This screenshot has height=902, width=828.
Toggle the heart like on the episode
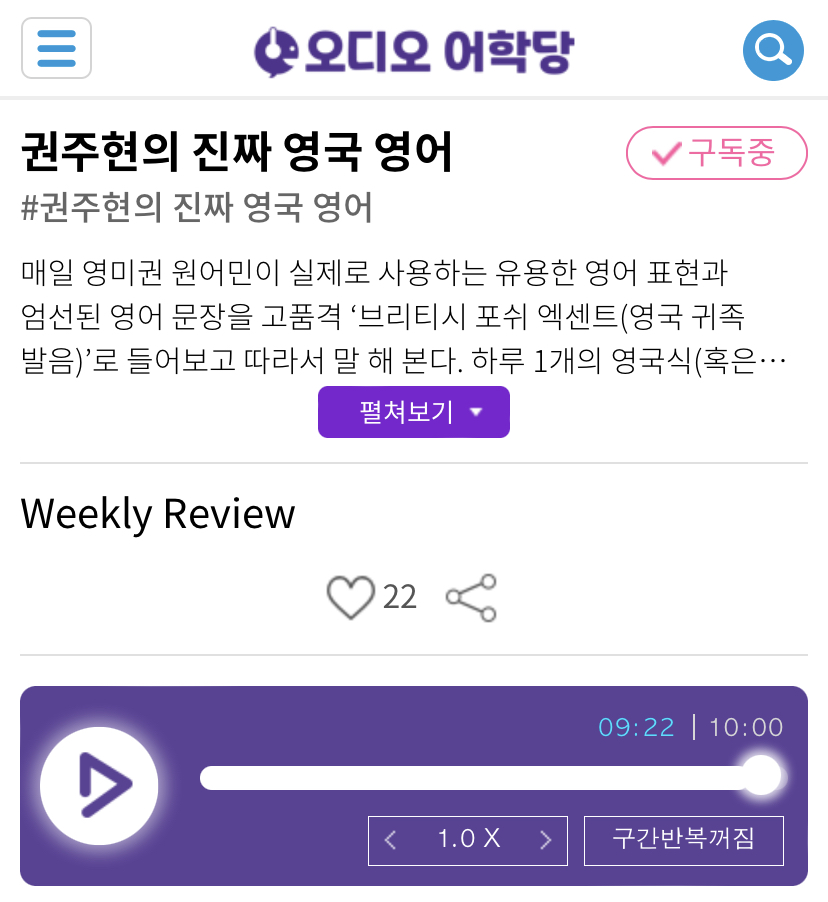tap(350, 596)
